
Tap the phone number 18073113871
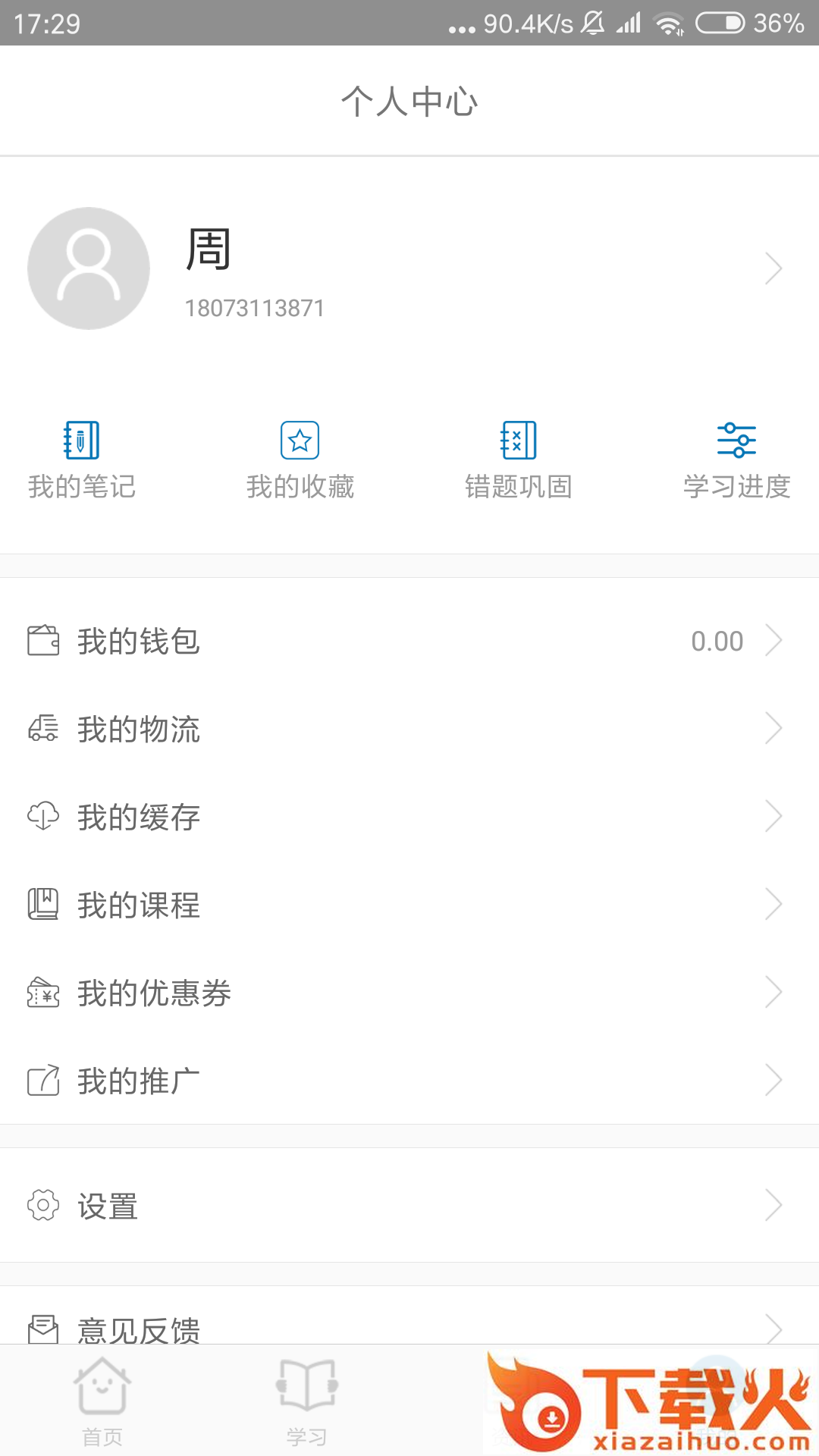[254, 308]
